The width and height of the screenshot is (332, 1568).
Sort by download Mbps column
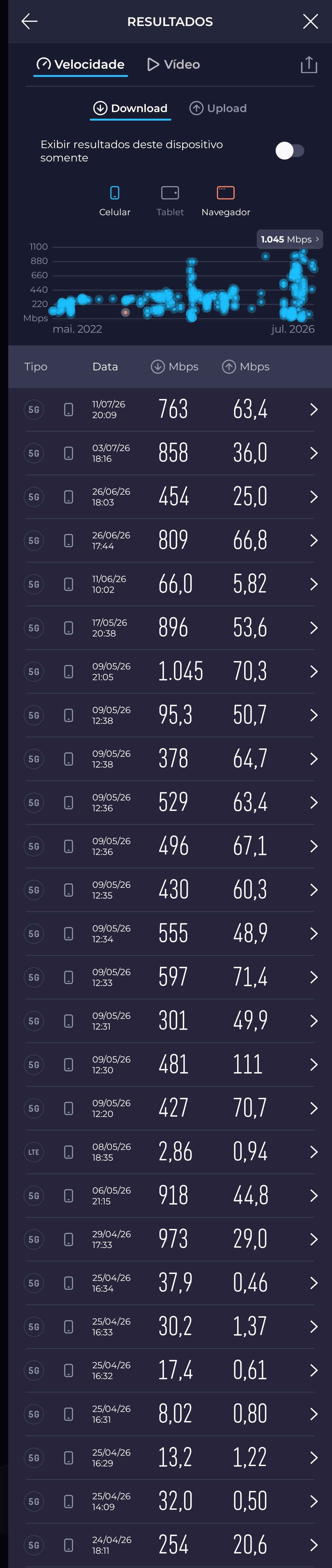175,367
